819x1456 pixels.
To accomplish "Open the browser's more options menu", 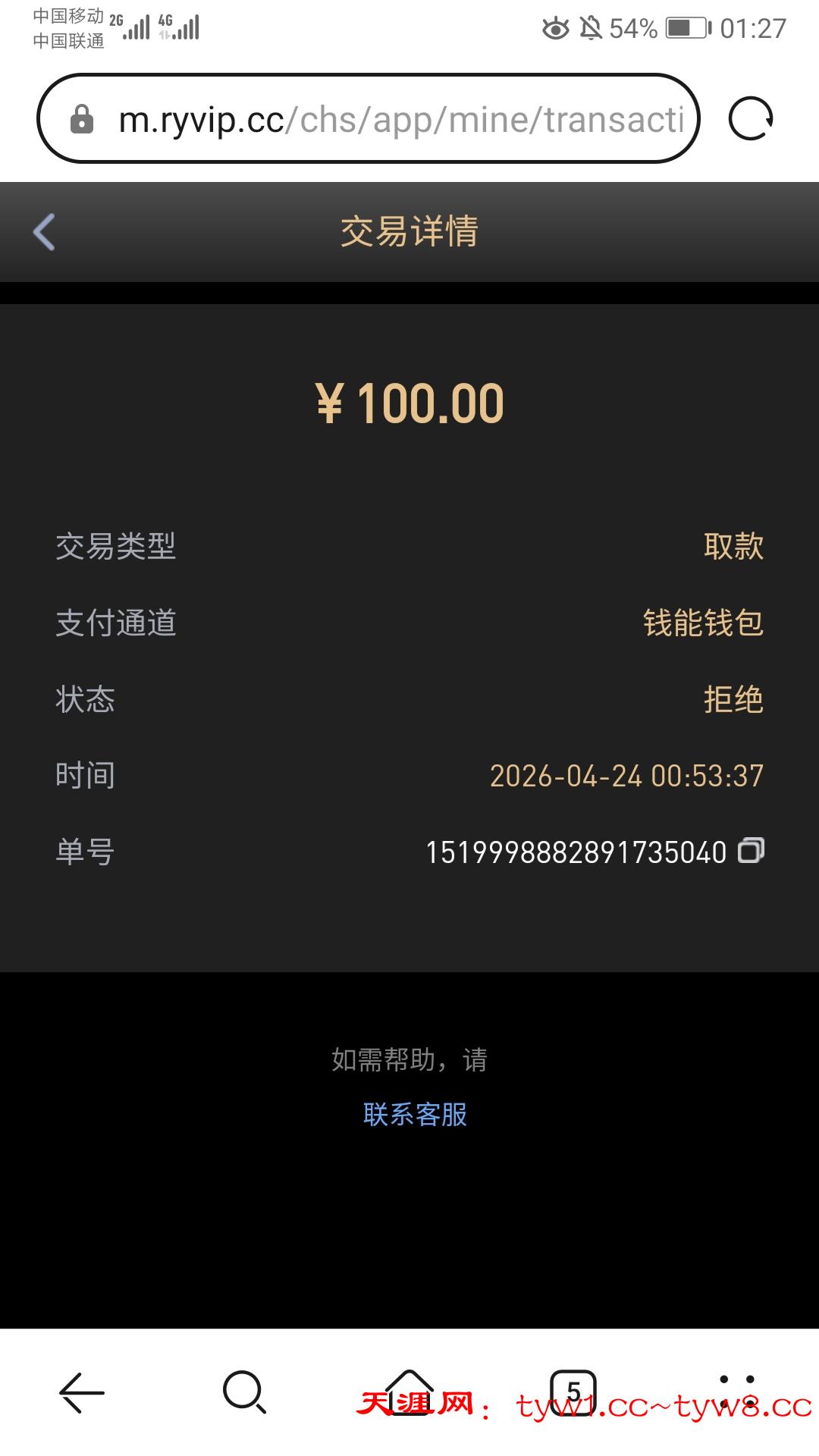I will point(736,1392).
